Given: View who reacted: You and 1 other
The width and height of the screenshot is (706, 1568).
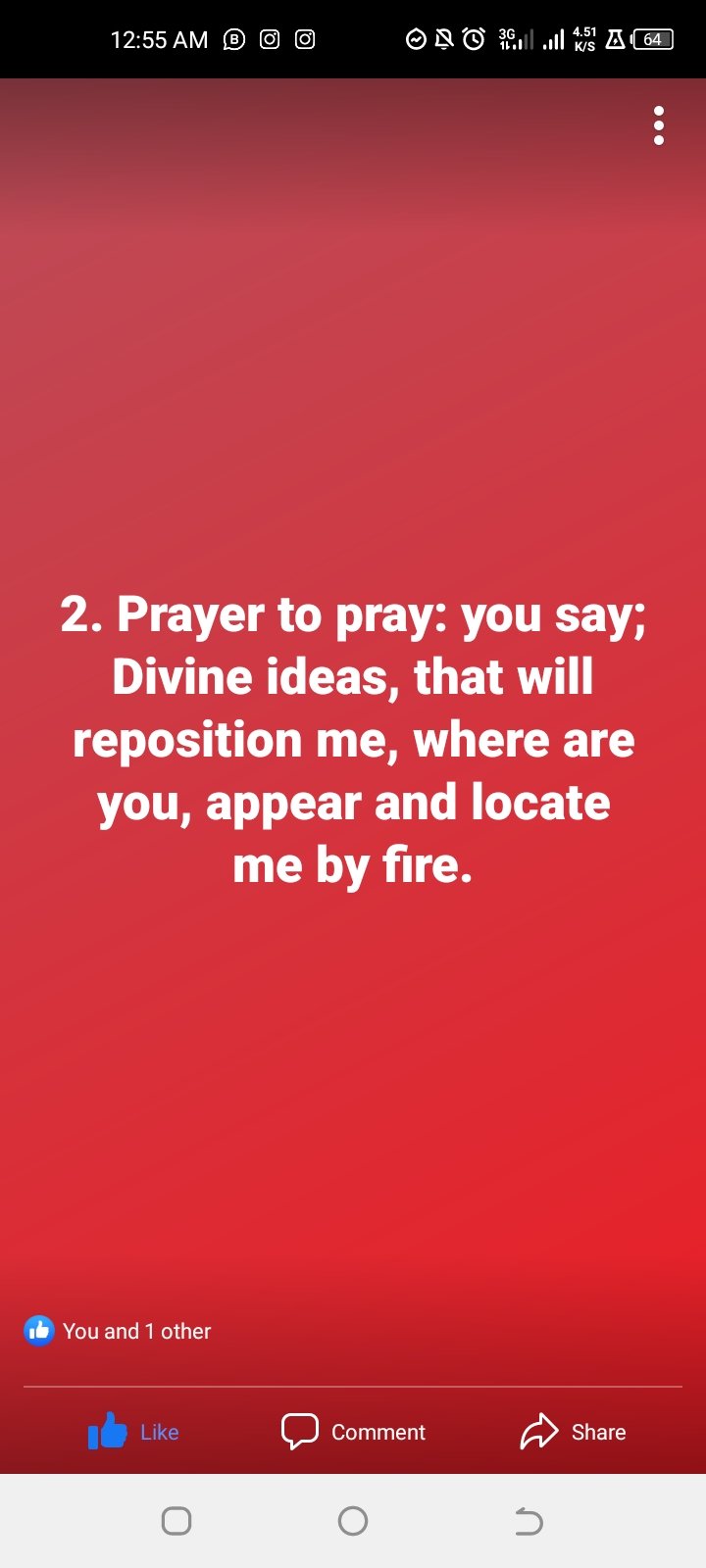Looking at the screenshot, I should pos(118,1331).
